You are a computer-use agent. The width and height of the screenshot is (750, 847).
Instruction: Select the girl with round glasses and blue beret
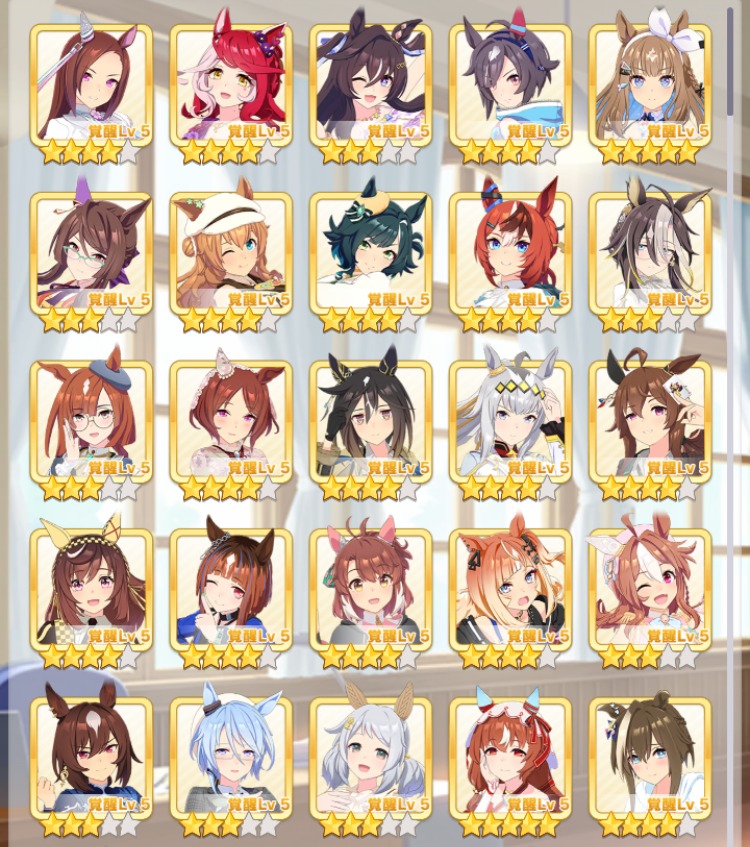click(91, 420)
